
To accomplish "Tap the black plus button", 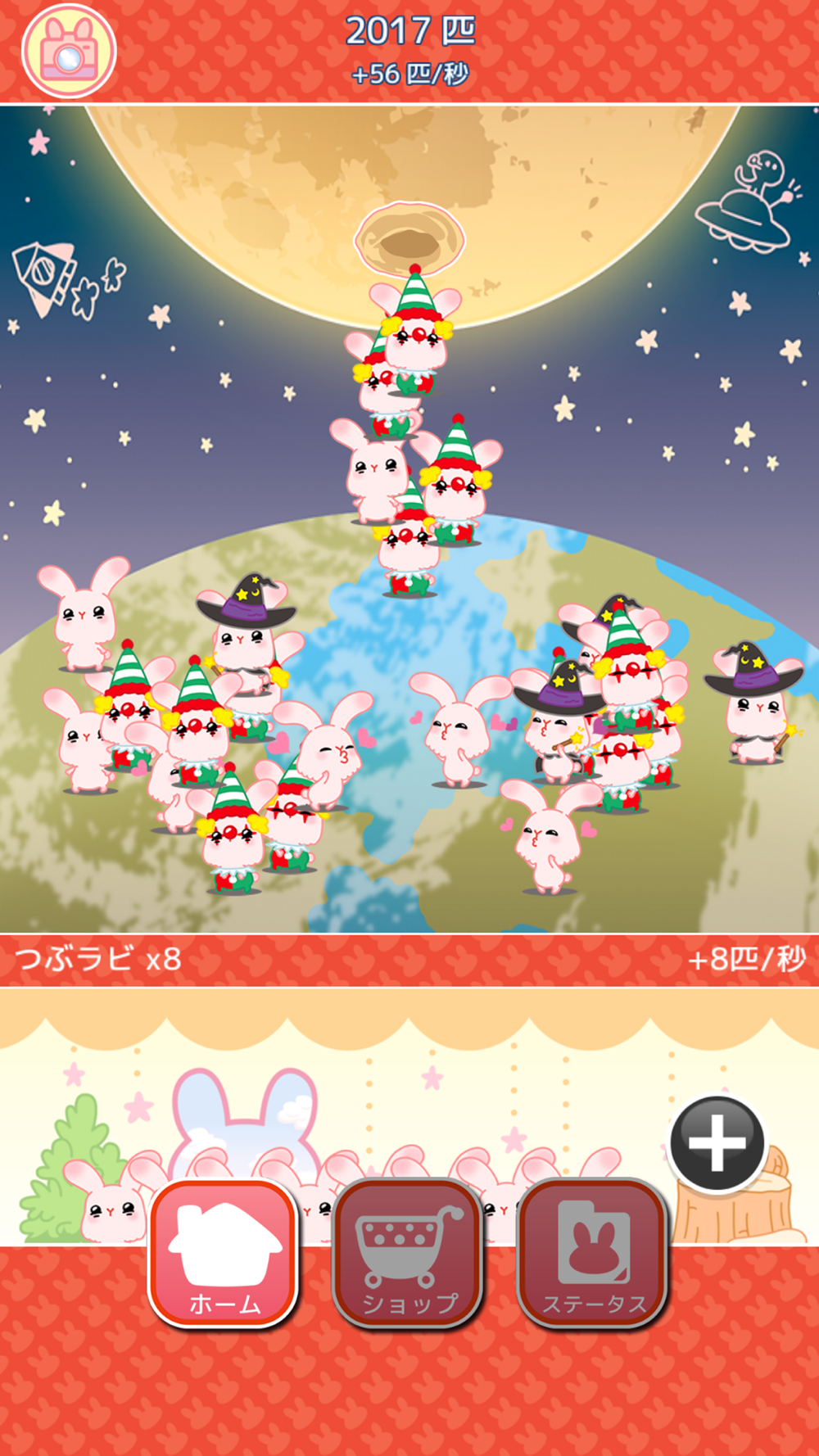I will (x=717, y=1142).
